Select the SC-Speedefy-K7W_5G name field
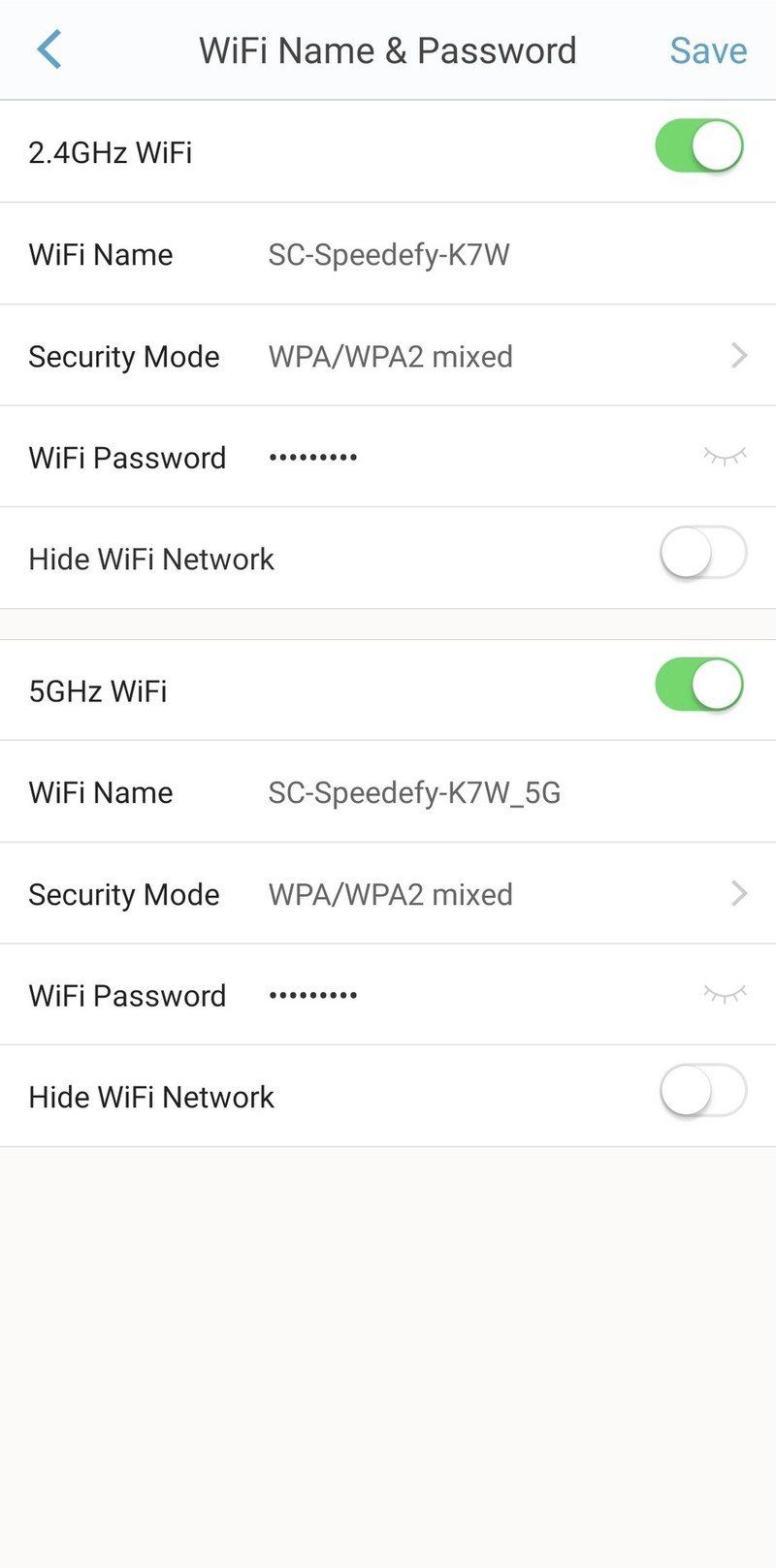Screen dimensions: 776x1568 coord(415,791)
